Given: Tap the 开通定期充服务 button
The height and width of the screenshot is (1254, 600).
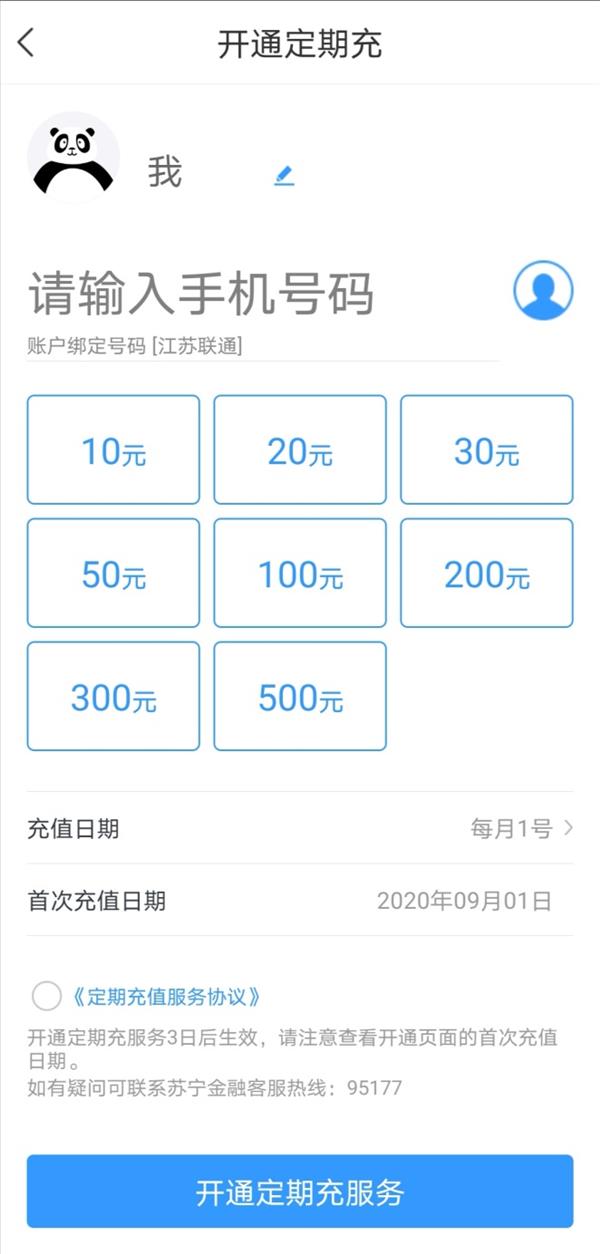Looking at the screenshot, I should click(300, 1191).
